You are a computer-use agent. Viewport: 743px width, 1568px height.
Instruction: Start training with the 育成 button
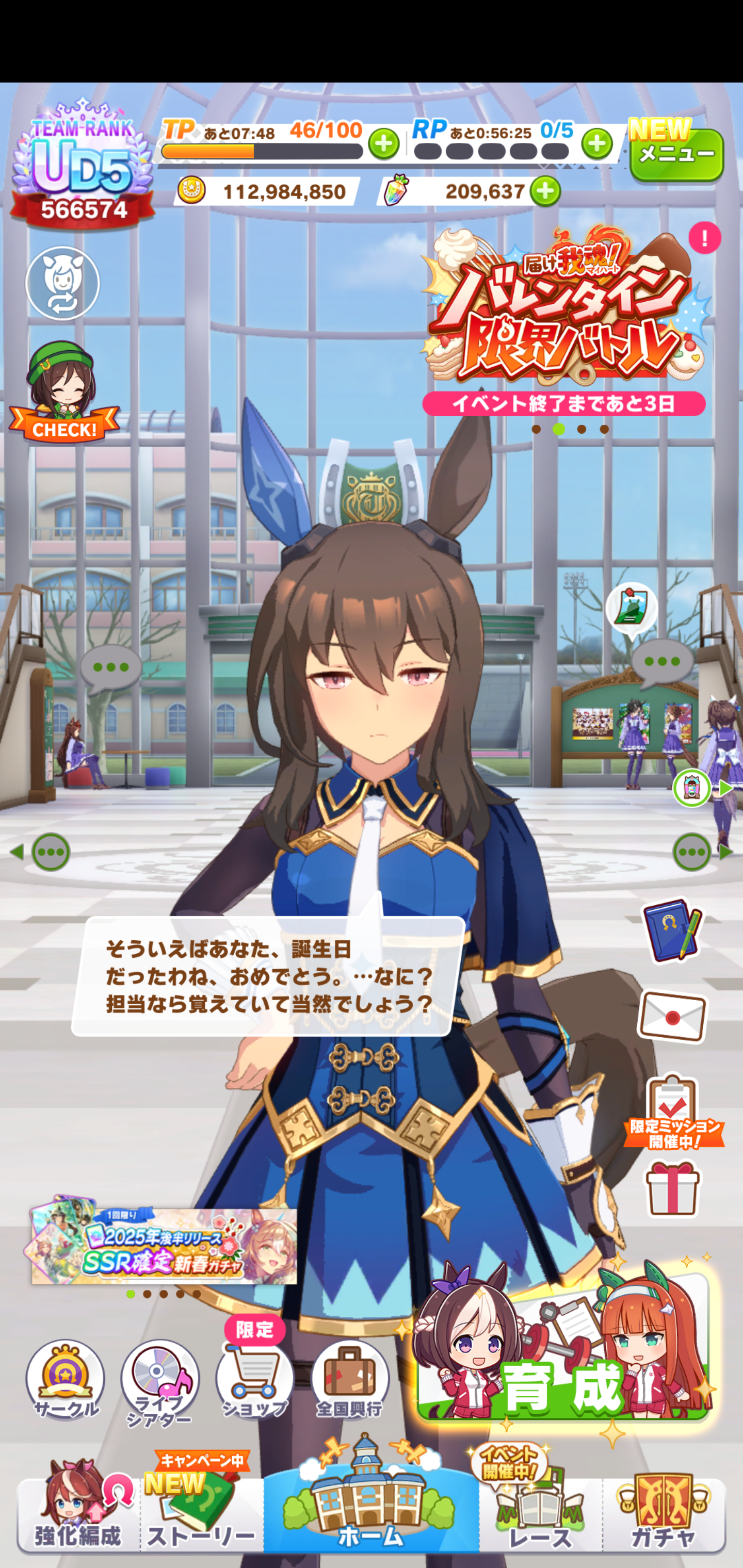[x=563, y=1354]
